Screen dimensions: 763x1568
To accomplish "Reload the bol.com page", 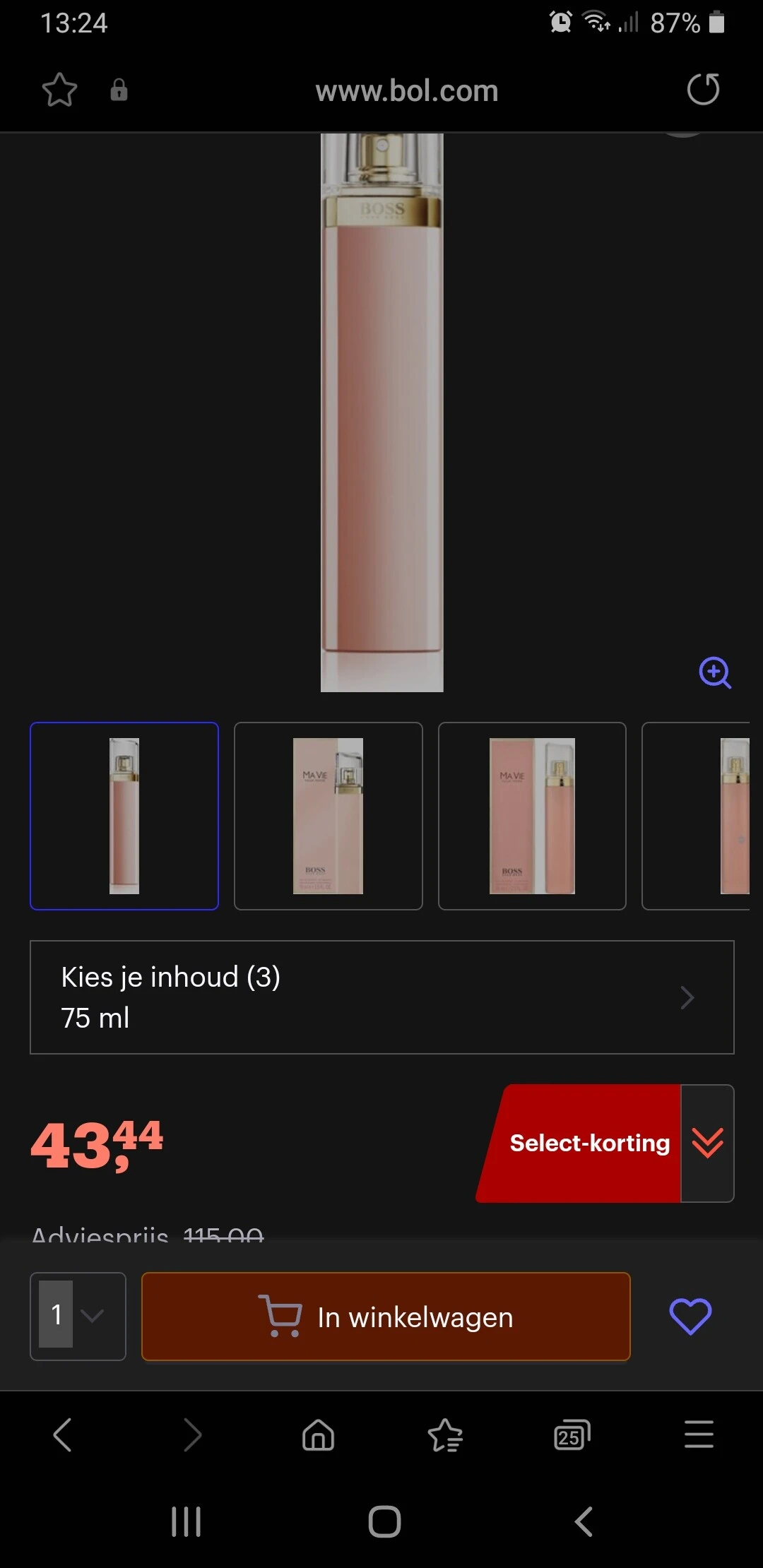I will point(703,90).
